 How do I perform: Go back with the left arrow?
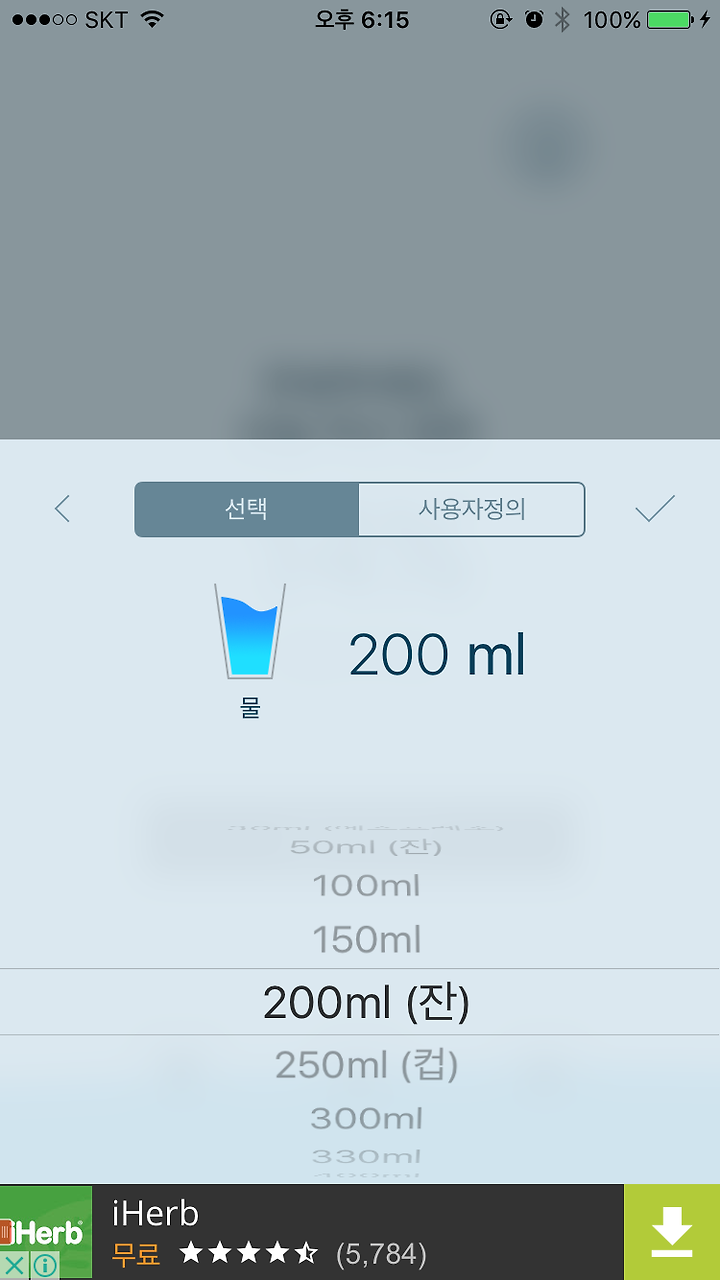coord(62,509)
